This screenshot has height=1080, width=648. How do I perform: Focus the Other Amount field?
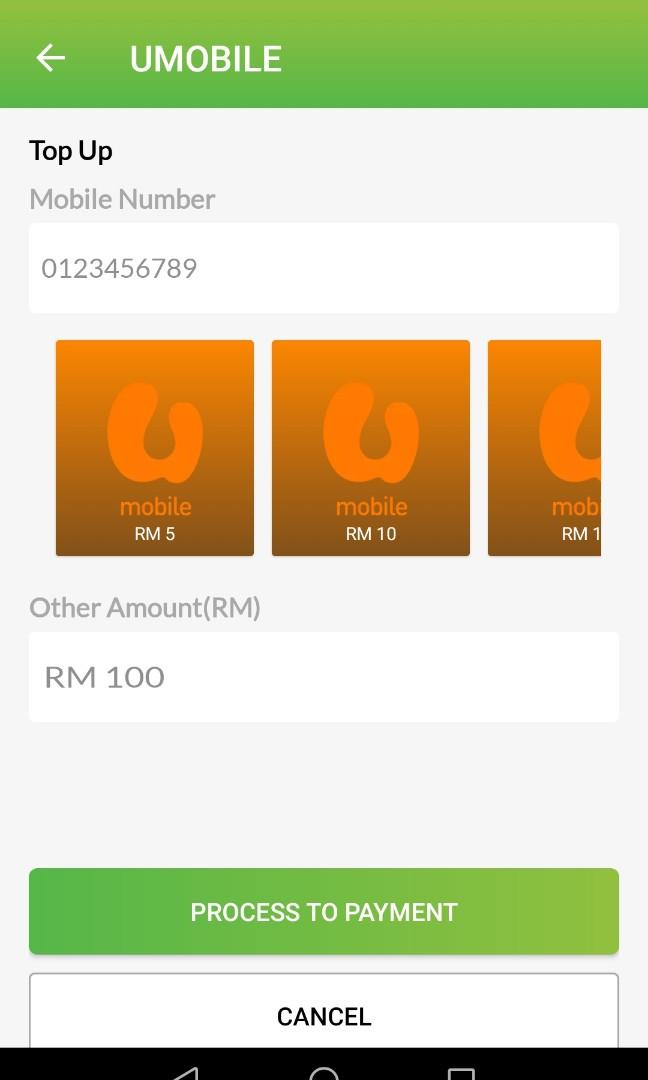click(x=324, y=677)
